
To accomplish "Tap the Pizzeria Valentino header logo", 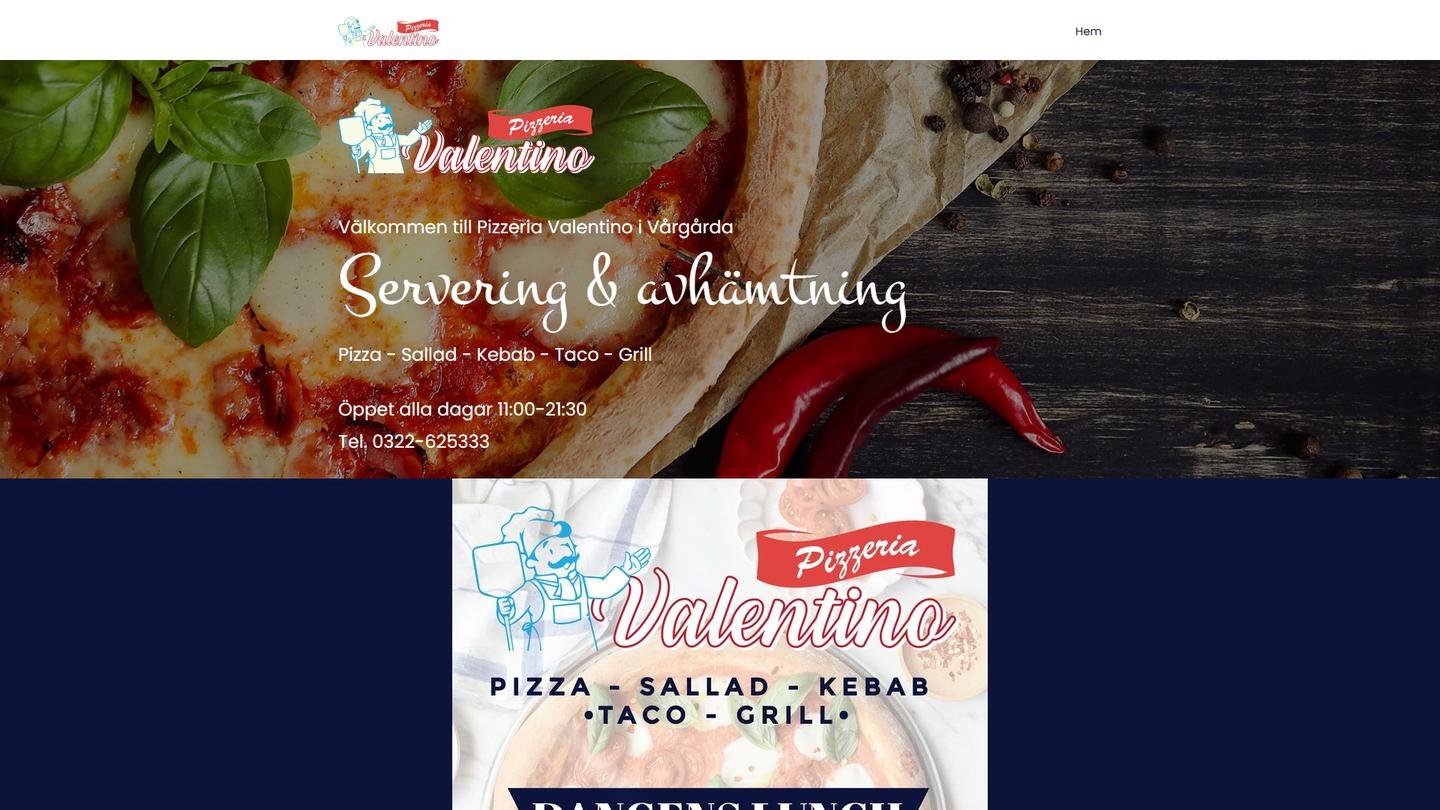I will (388, 32).
